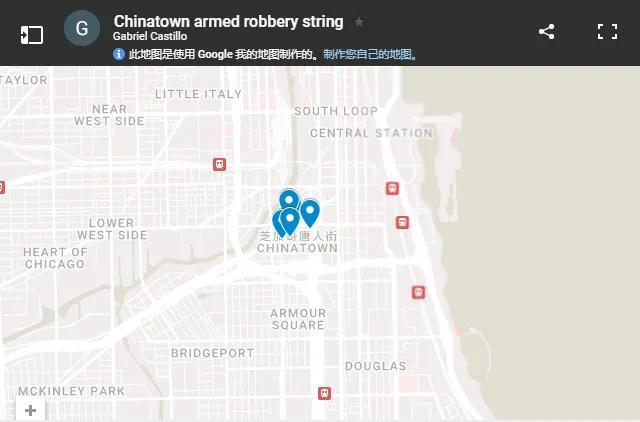
Task: View the map in full screen
Action: point(607,32)
